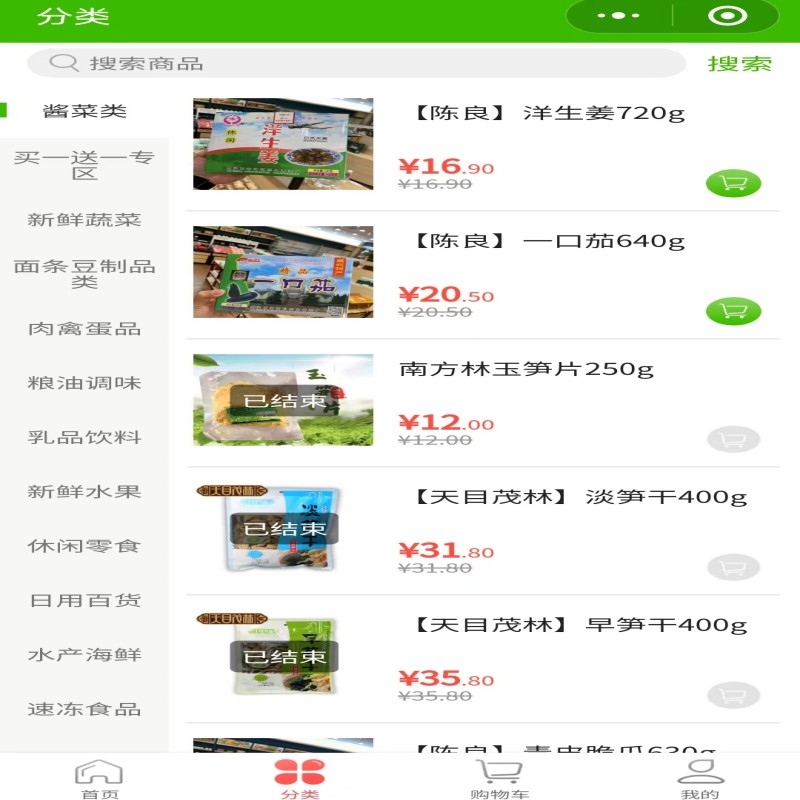Select the 买一送一专区 category
Viewport: 800px width, 800px height.
[84, 165]
